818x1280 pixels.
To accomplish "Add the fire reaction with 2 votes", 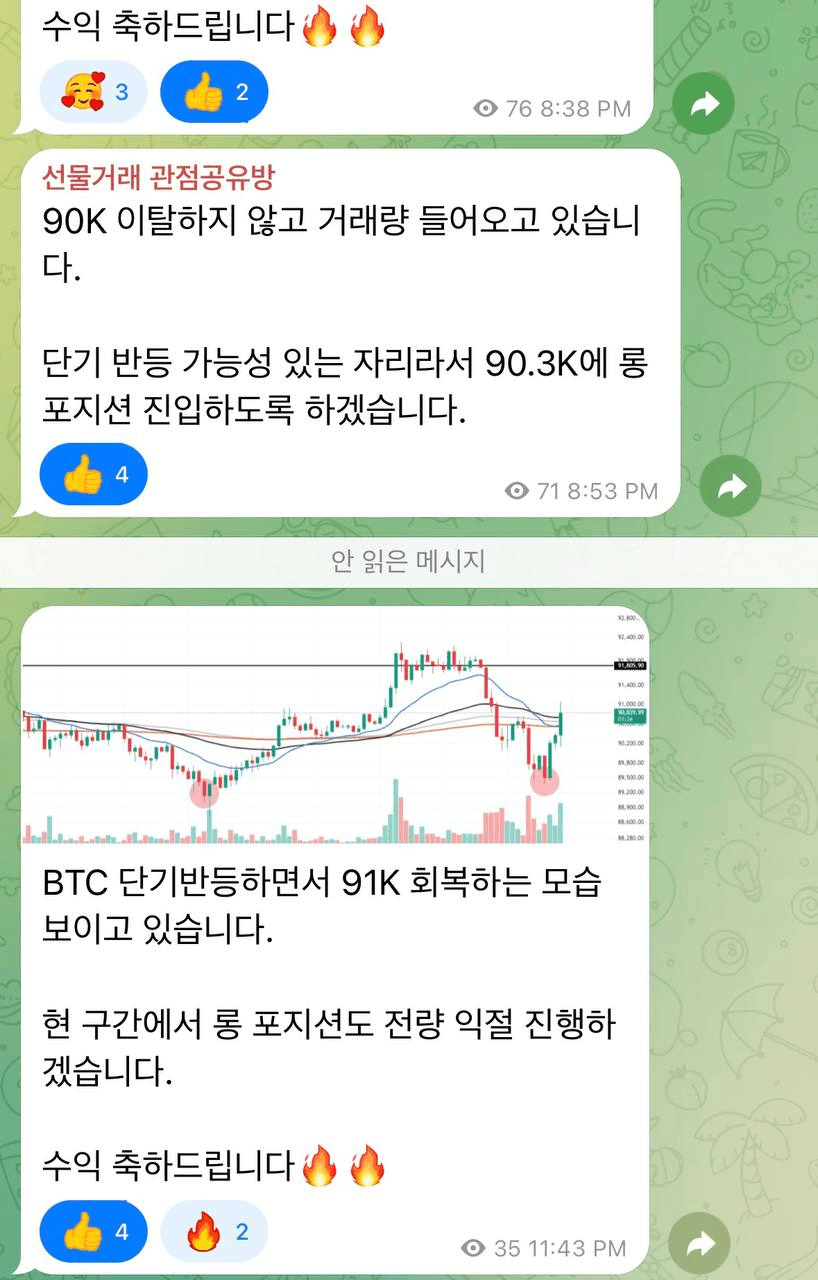I will (x=214, y=1232).
